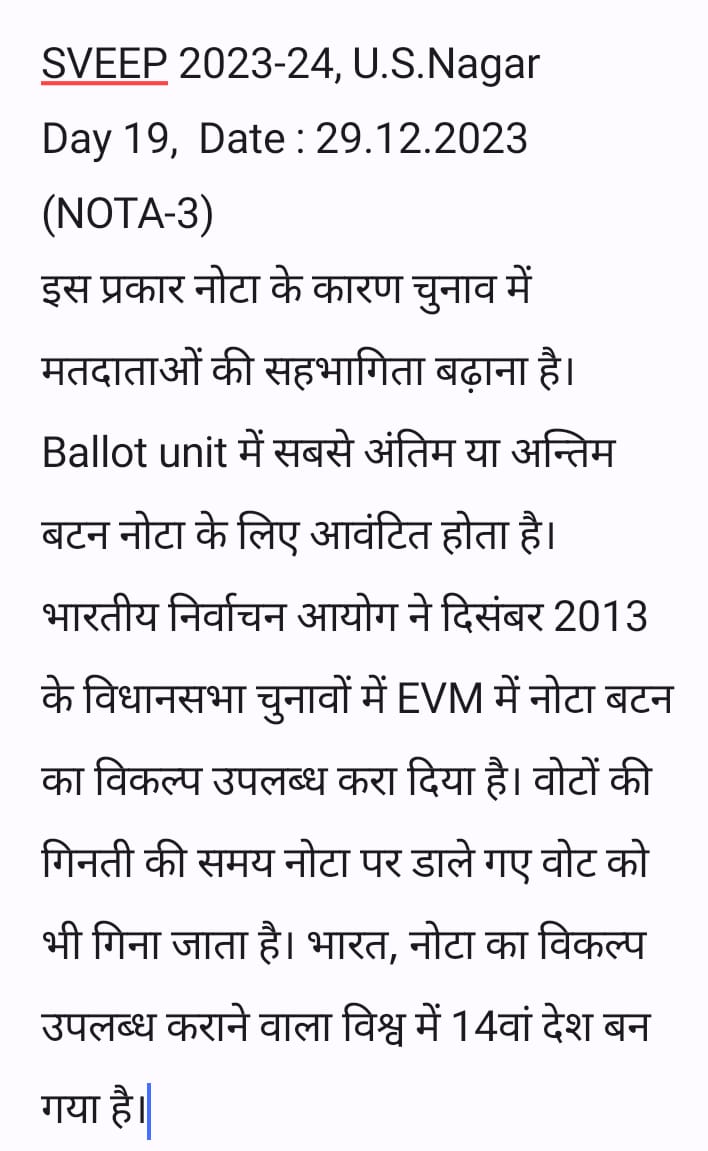The image size is (708, 1151).
Task: Tap the red-underlined word SVEEP
Action: (105, 64)
